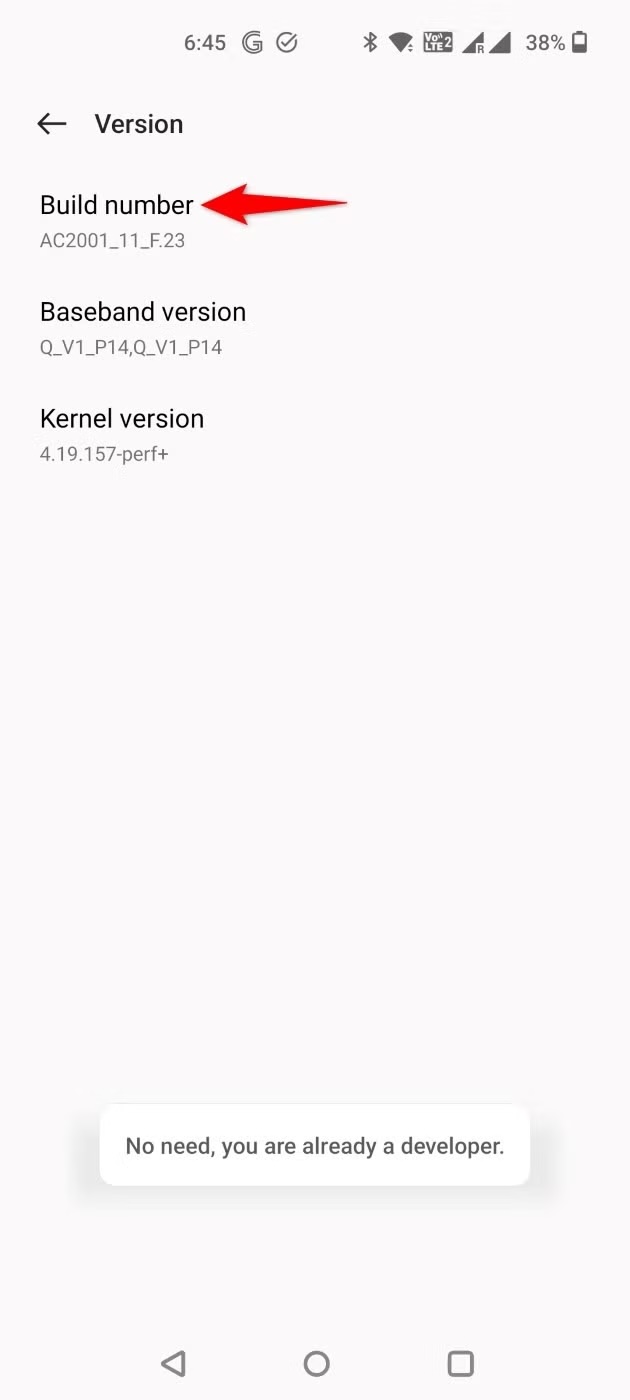
Task: Go back from the Version screen
Action: (x=51, y=124)
